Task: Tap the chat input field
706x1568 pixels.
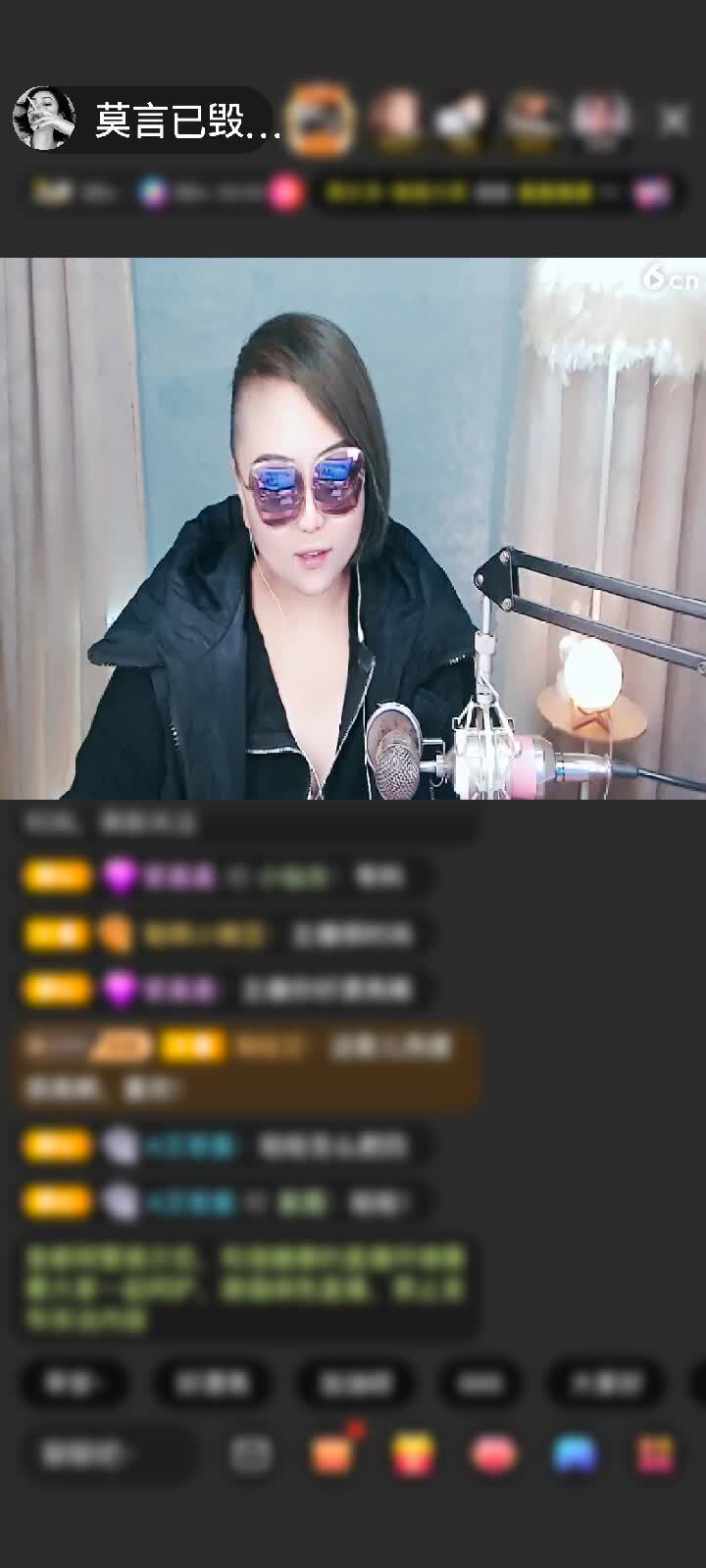Action: click(x=108, y=1453)
